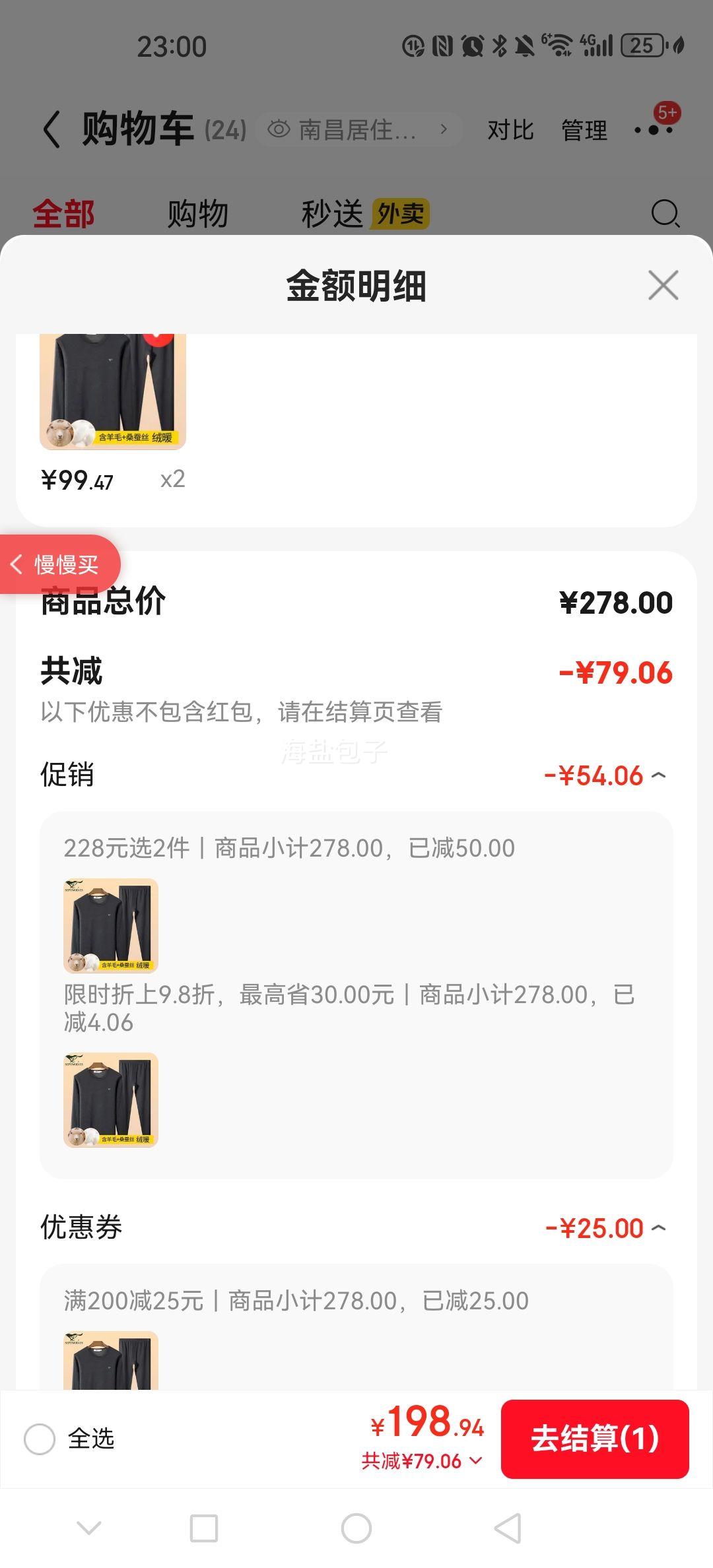Tap the eye icon beside 南昌居住

click(x=280, y=129)
